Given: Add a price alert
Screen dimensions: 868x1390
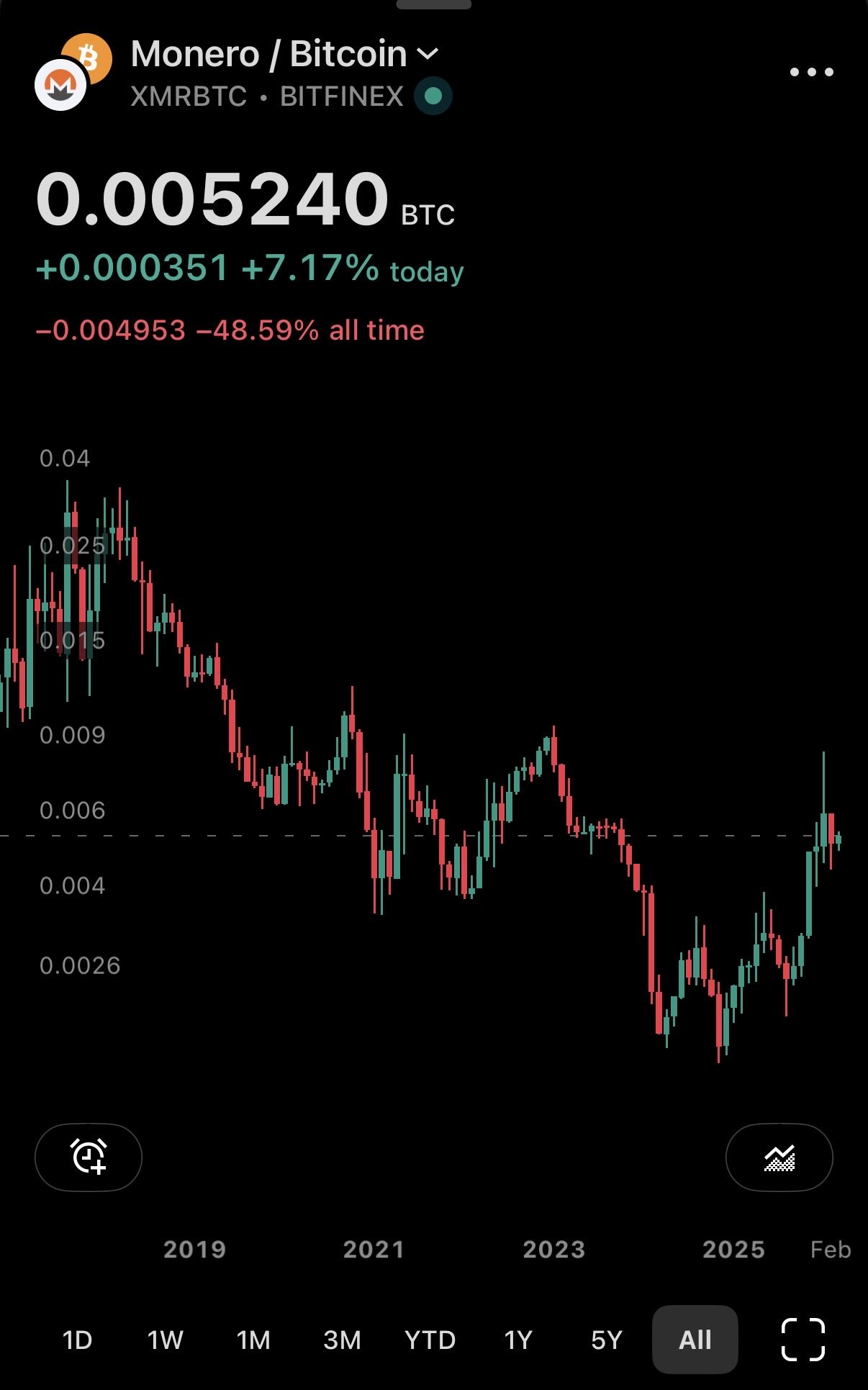Looking at the screenshot, I should (x=89, y=1157).
